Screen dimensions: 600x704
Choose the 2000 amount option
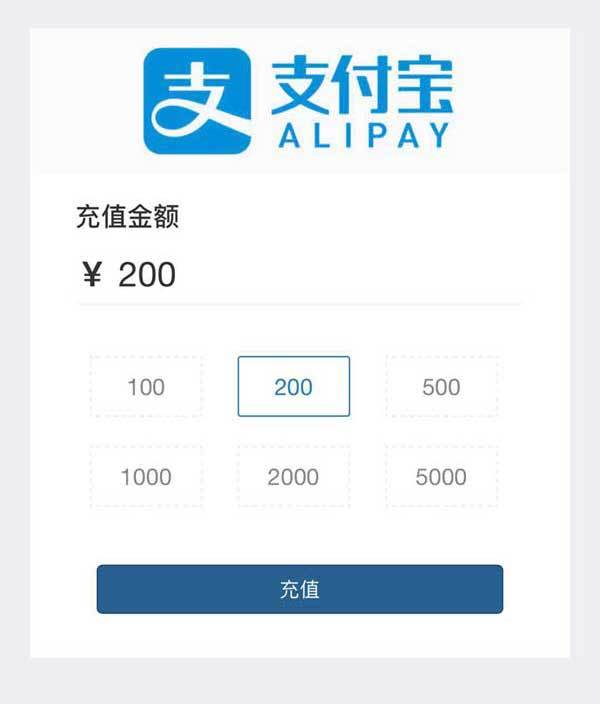point(293,477)
